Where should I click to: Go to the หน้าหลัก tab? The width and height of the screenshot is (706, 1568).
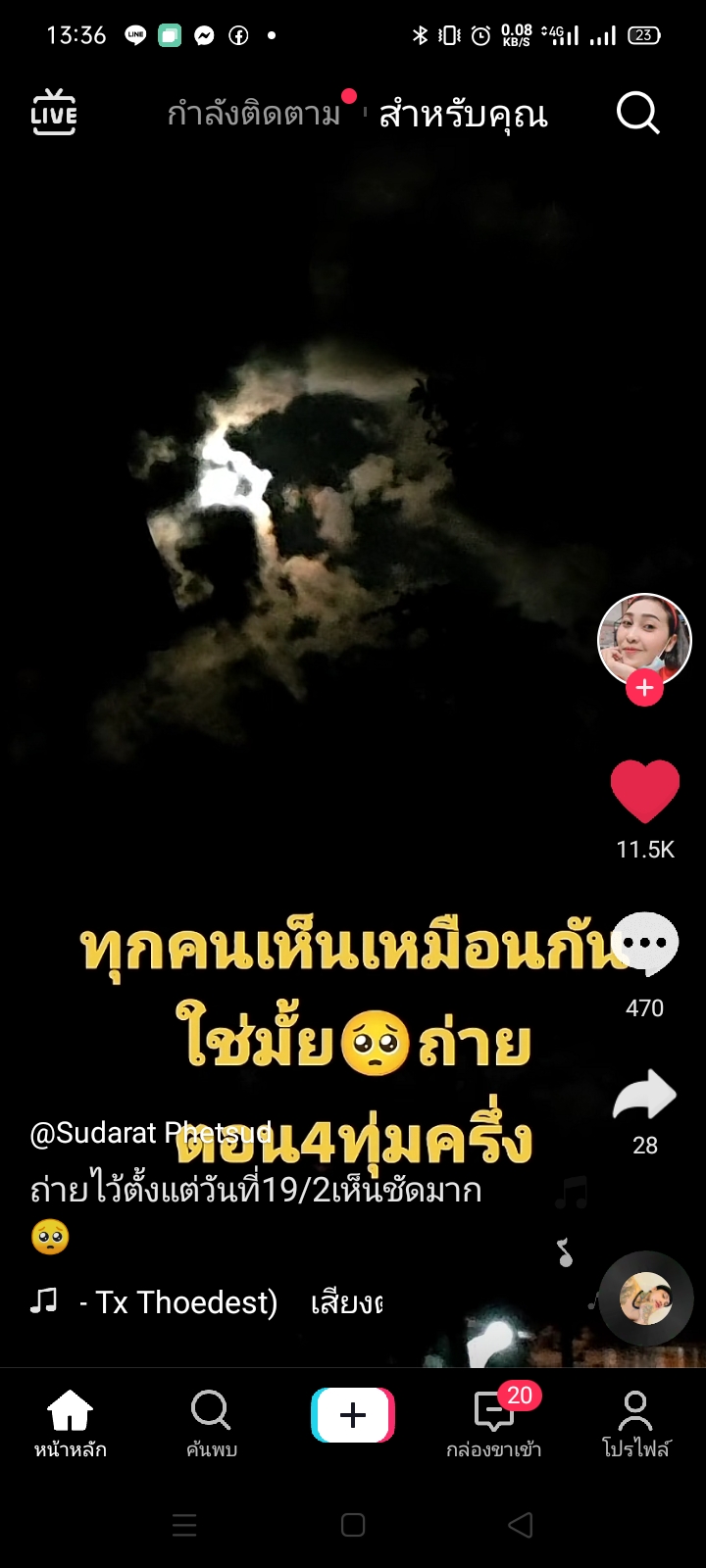(x=71, y=1423)
